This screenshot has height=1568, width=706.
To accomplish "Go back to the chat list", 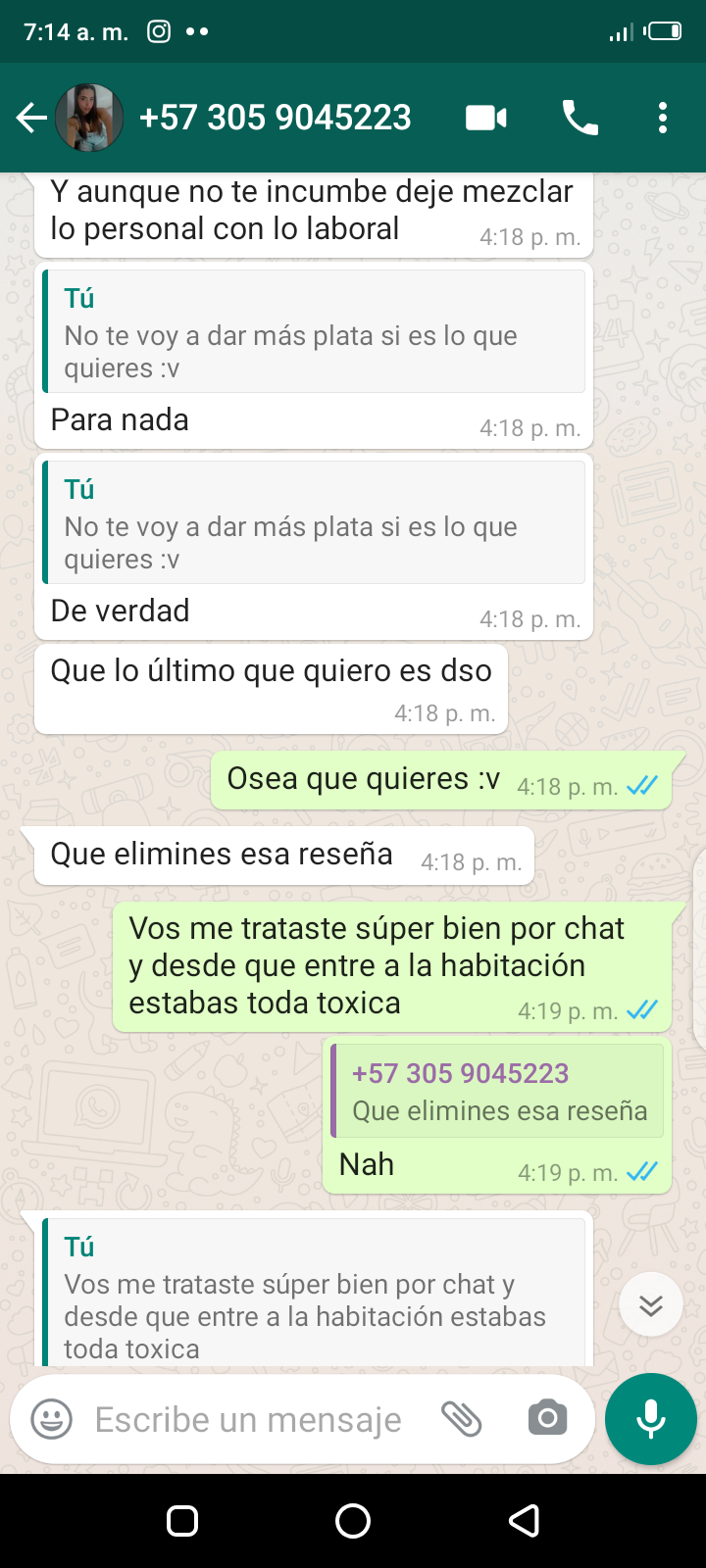I will [x=31, y=119].
